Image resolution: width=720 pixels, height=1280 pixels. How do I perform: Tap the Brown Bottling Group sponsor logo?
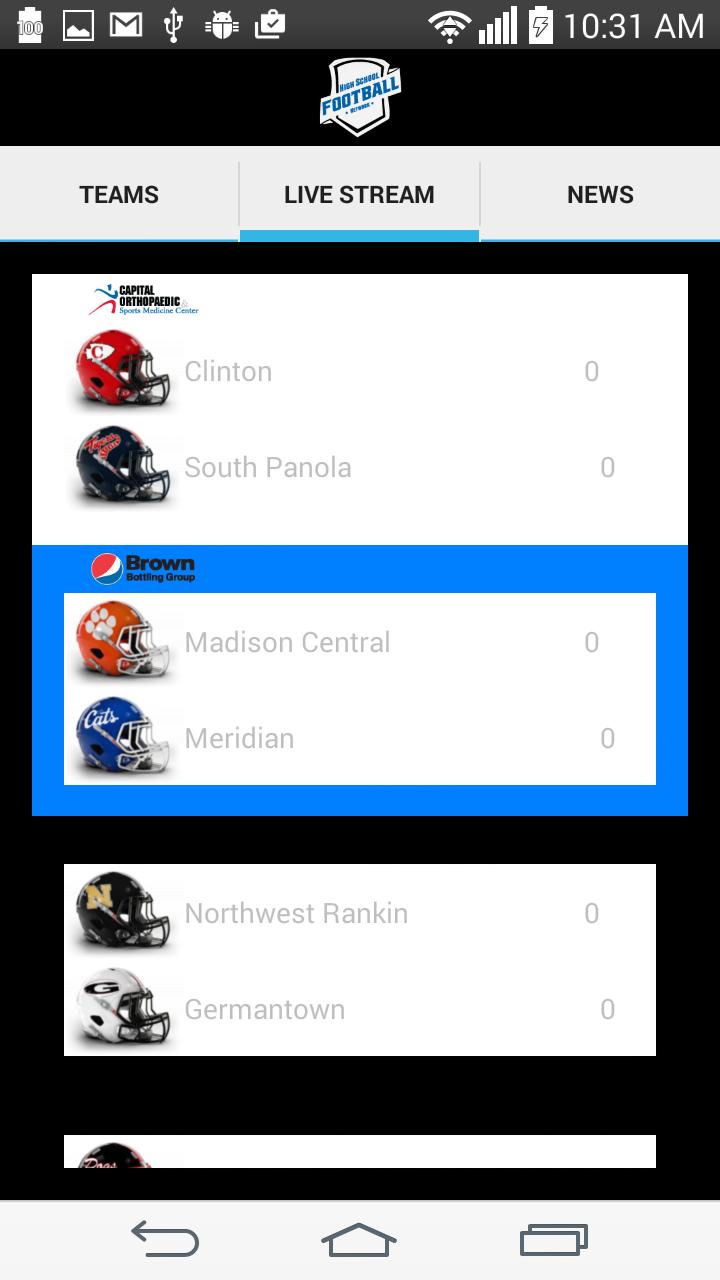143,567
